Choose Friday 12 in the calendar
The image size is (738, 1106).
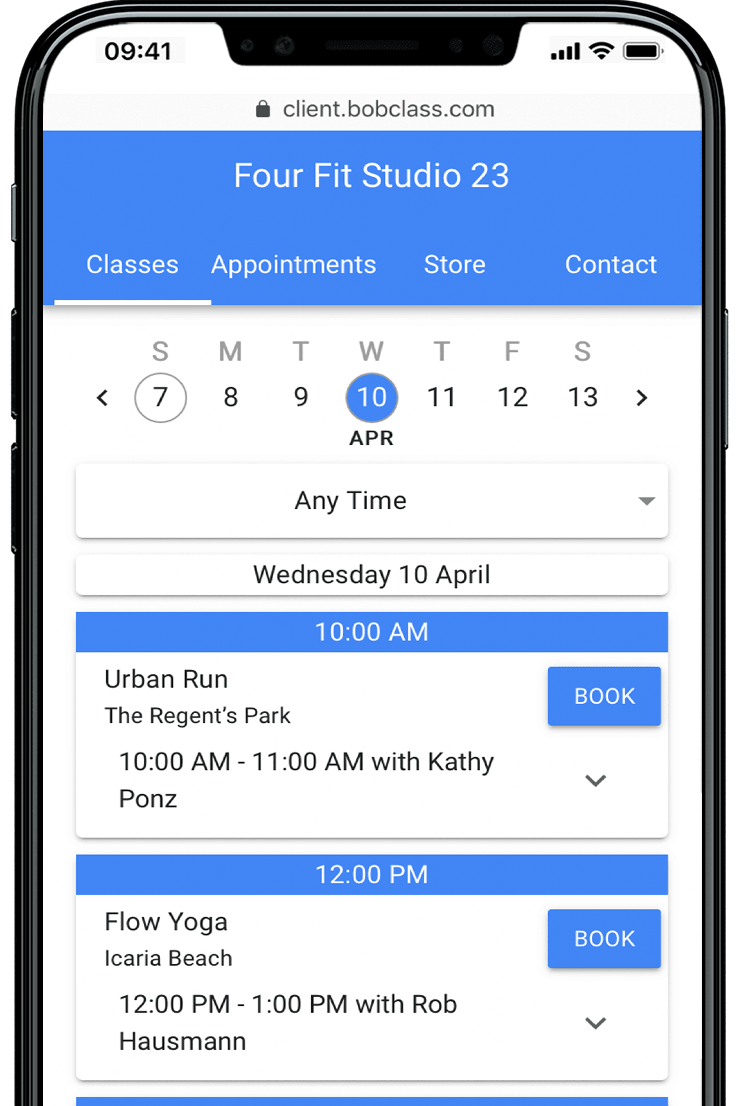[x=512, y=397]
